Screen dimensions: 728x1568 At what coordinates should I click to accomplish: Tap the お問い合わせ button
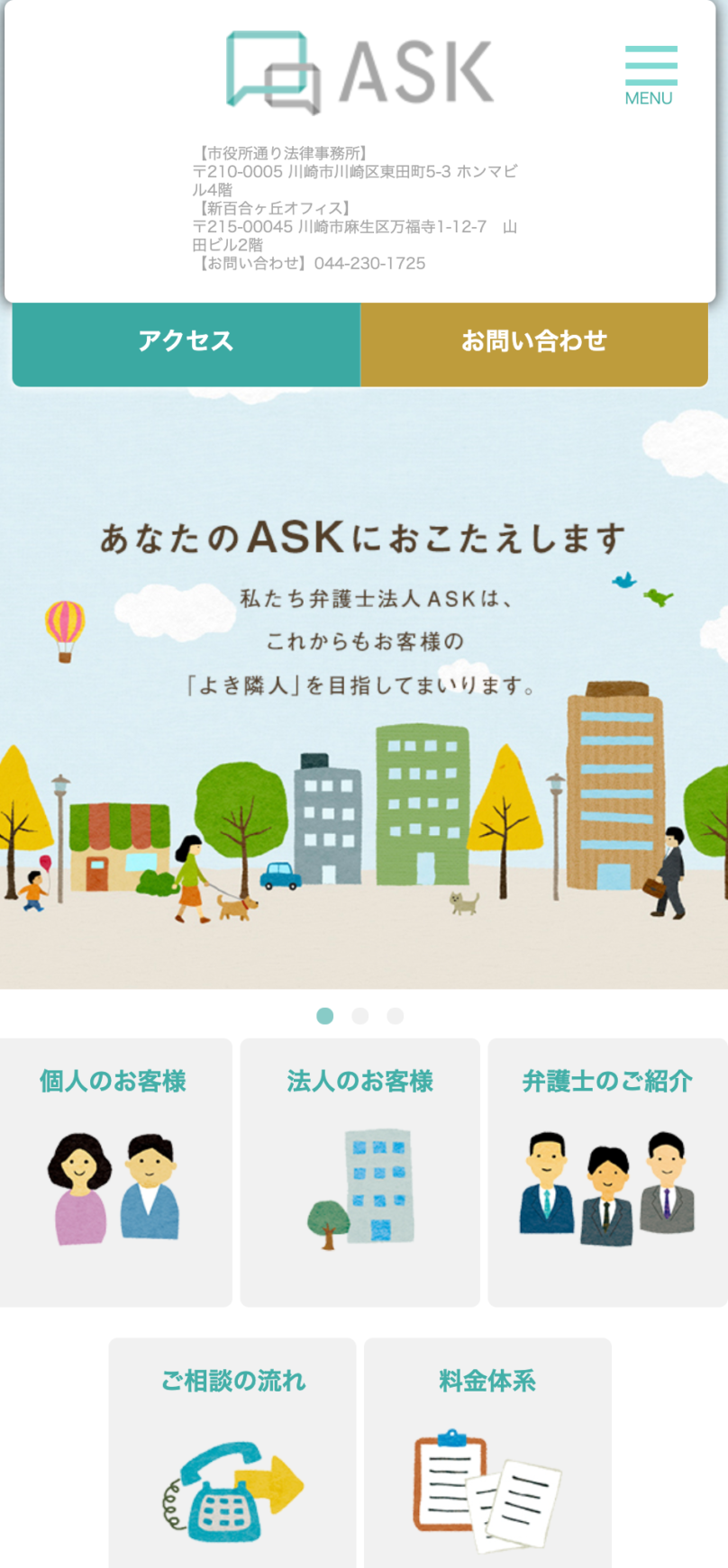pyautogui.click(x=534, y=342)
